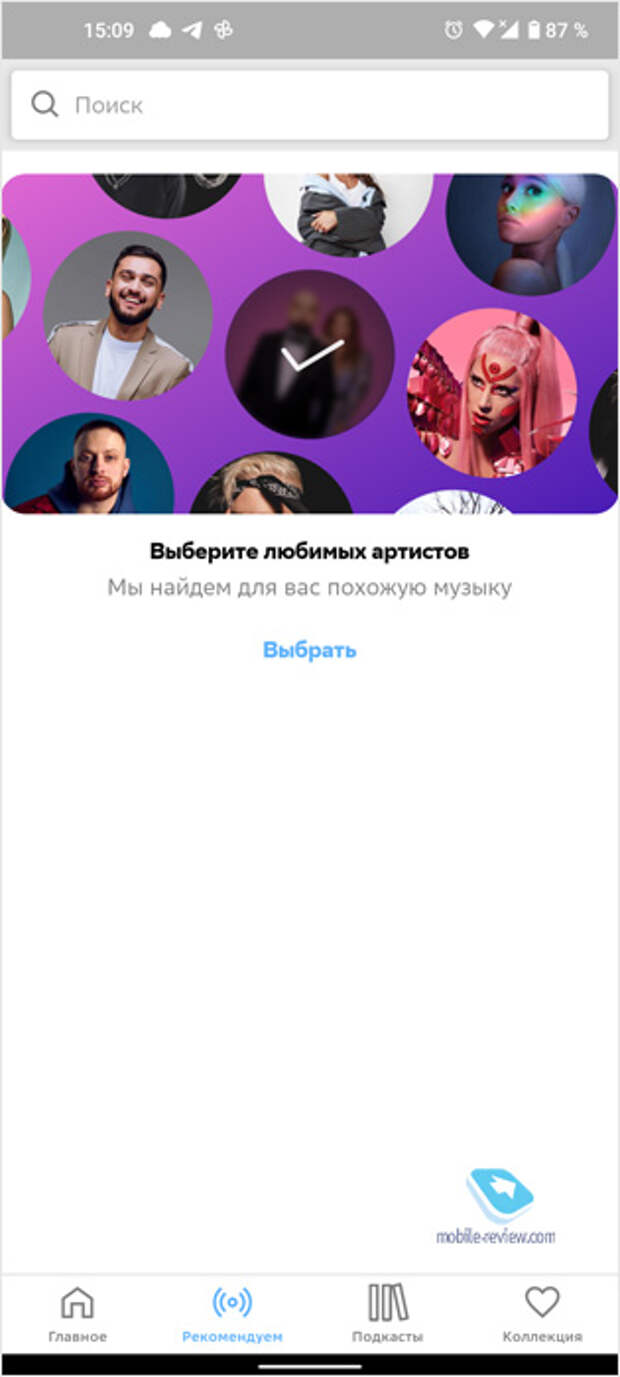Open the favorite artists banner
620x1377 pixels.
pyautogui.click(x=309, y=343)
